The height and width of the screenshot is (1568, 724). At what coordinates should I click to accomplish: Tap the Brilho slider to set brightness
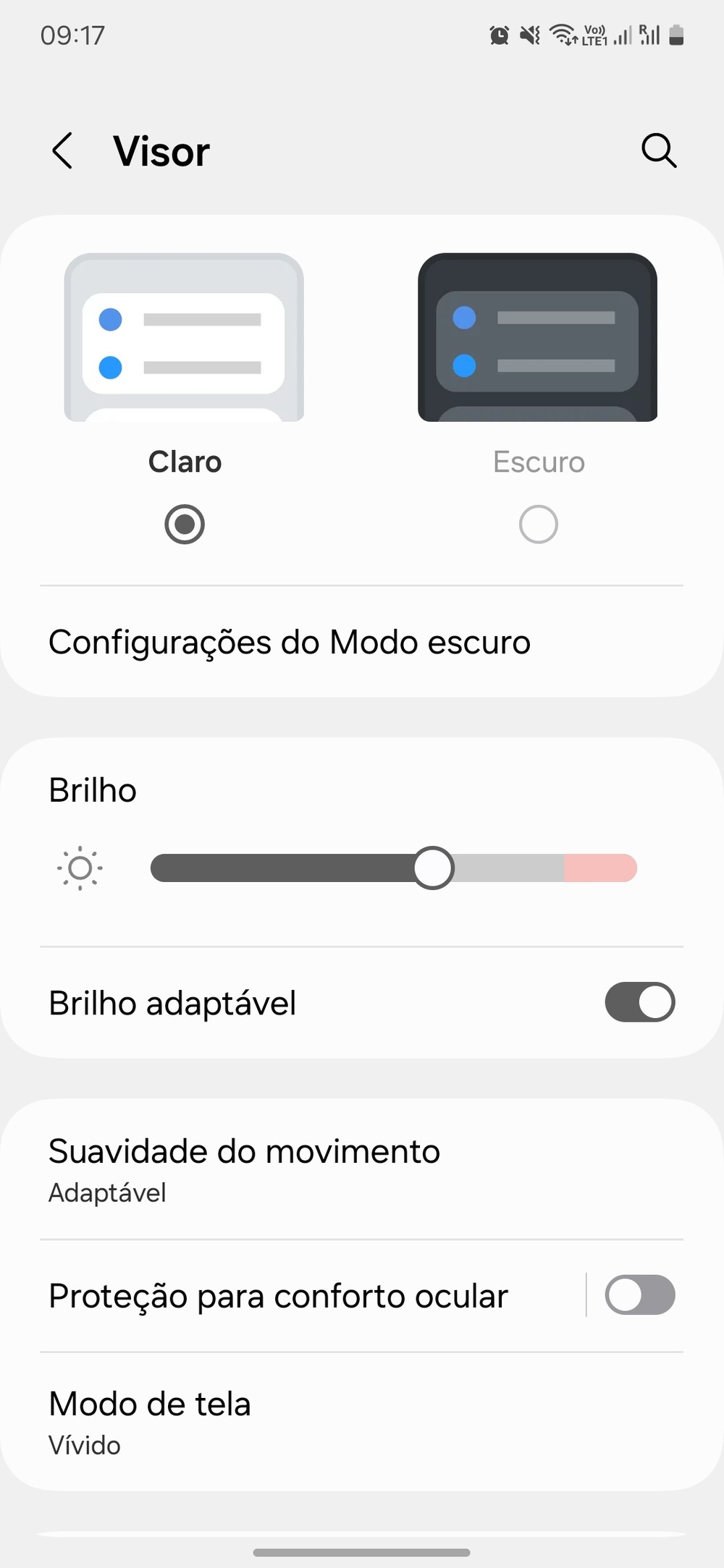[393, 868]
